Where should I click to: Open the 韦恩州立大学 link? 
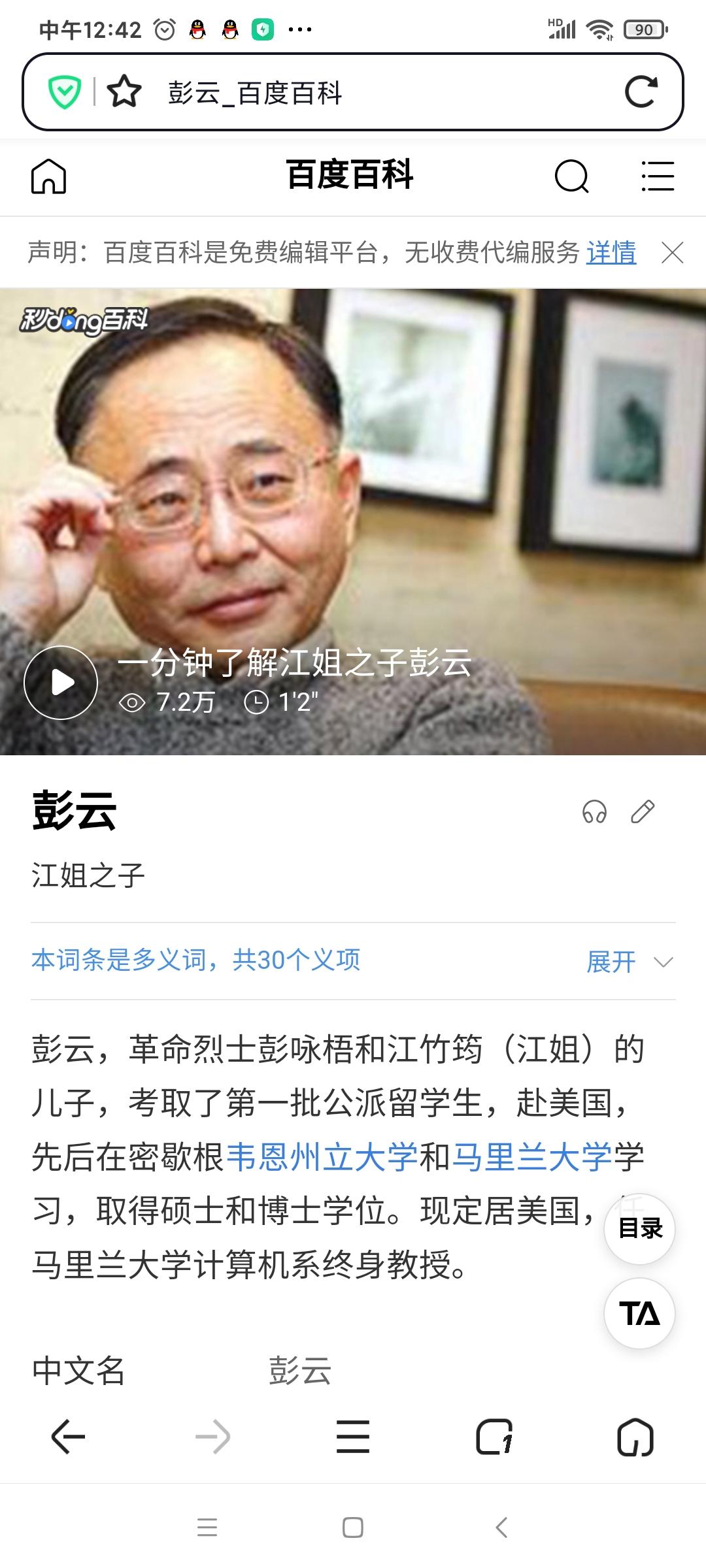pyautogui.click(x=322, y=1157)
